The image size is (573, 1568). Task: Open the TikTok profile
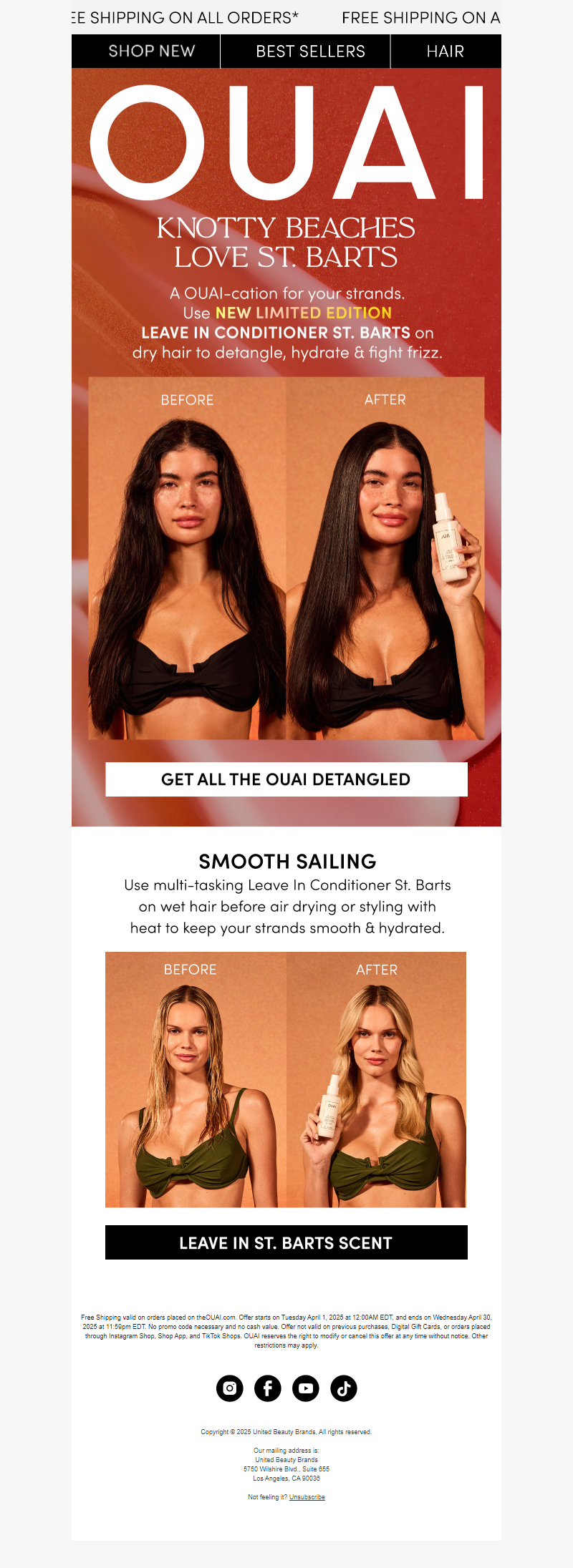(344, 1388)
